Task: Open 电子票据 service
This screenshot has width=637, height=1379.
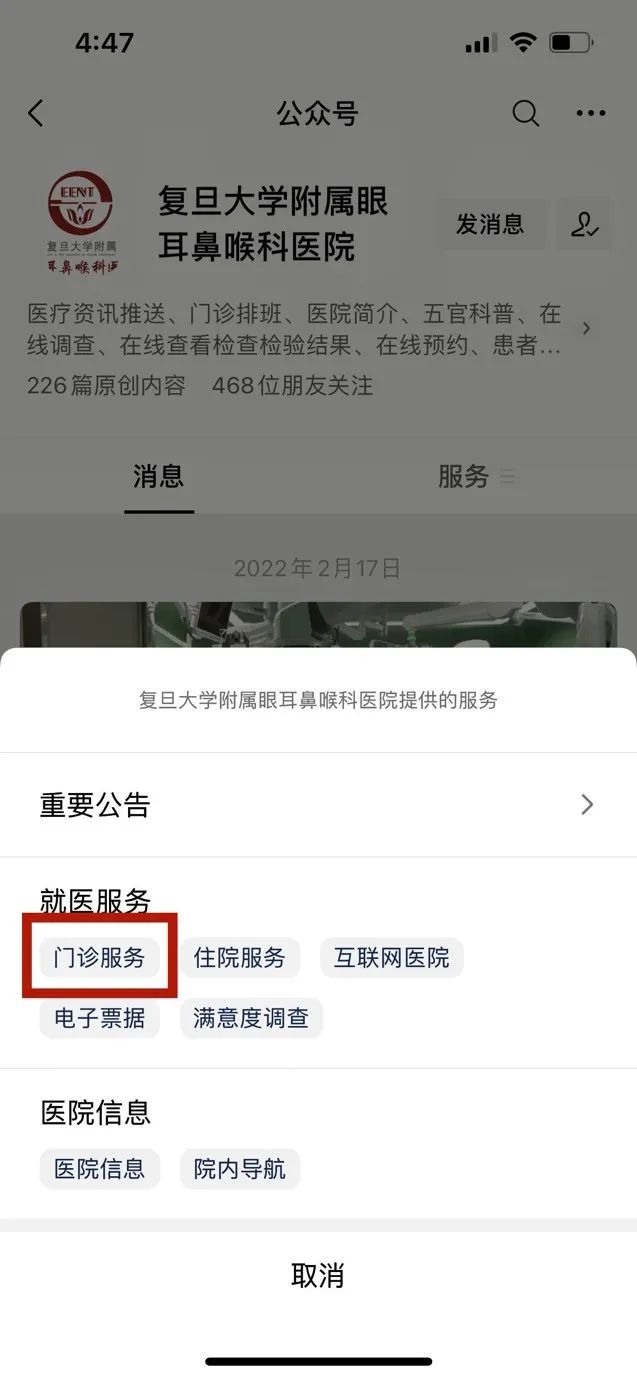Action: point(99,1018)
